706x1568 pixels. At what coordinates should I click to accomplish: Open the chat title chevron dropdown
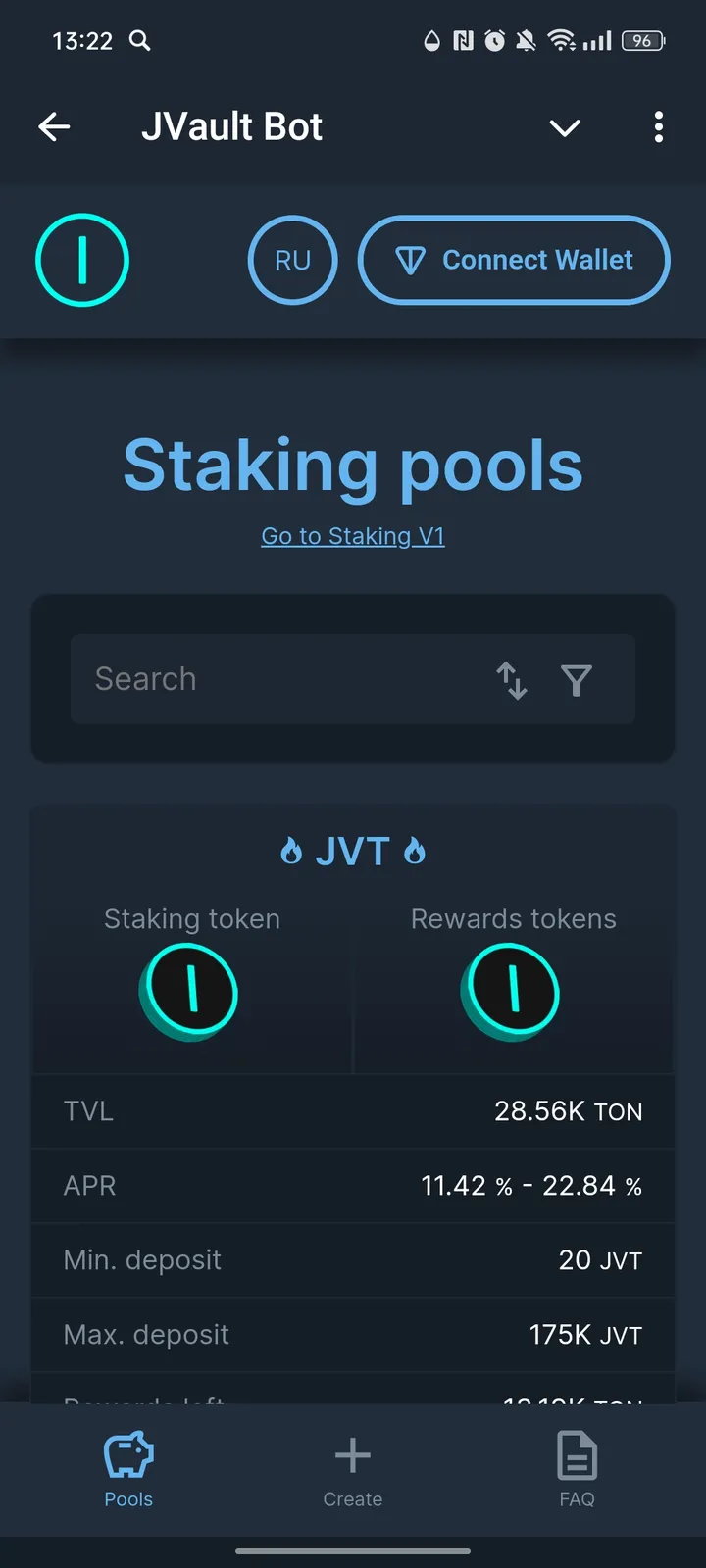(x=566, y=127)
